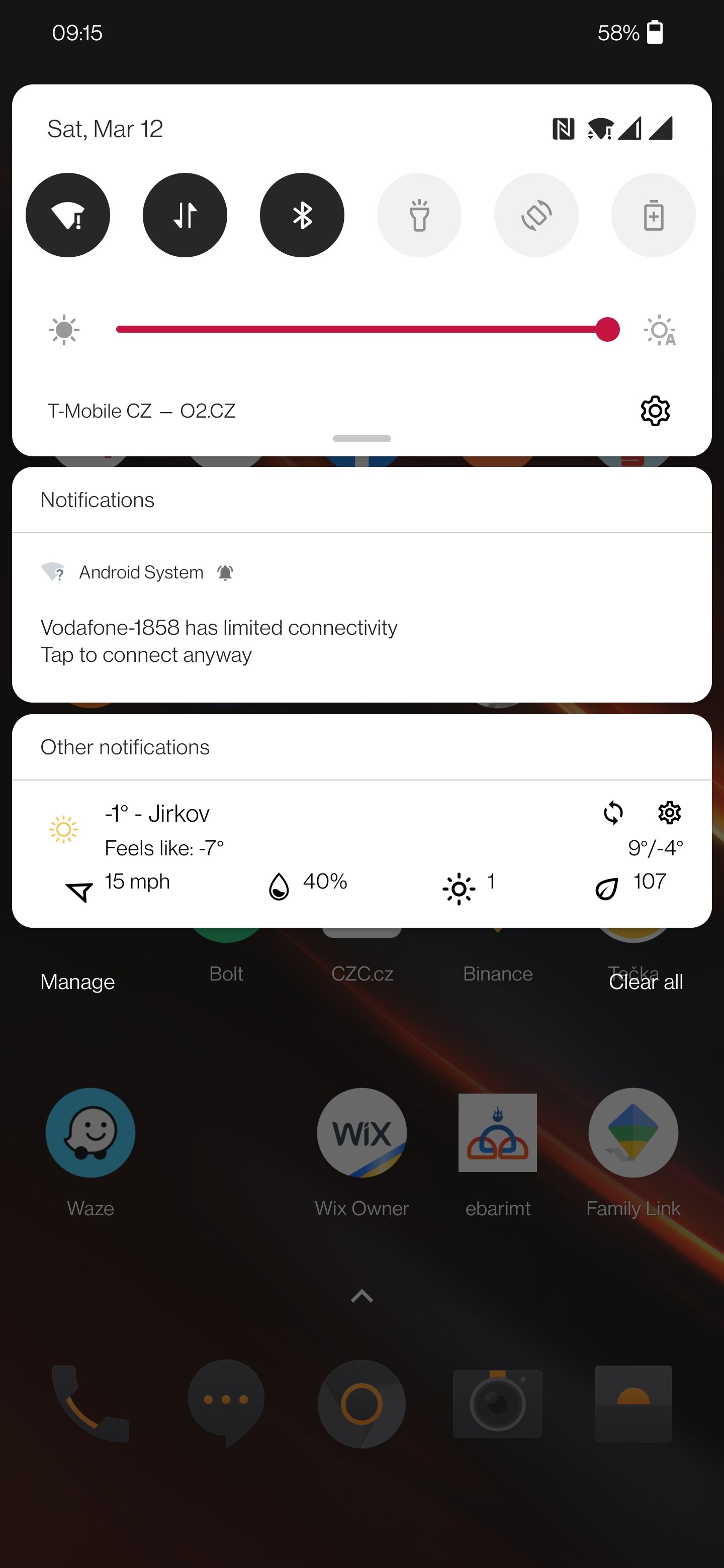724x1568 pixels.
Task: Enable auto-rotate tile
Action: coord(536,215)
